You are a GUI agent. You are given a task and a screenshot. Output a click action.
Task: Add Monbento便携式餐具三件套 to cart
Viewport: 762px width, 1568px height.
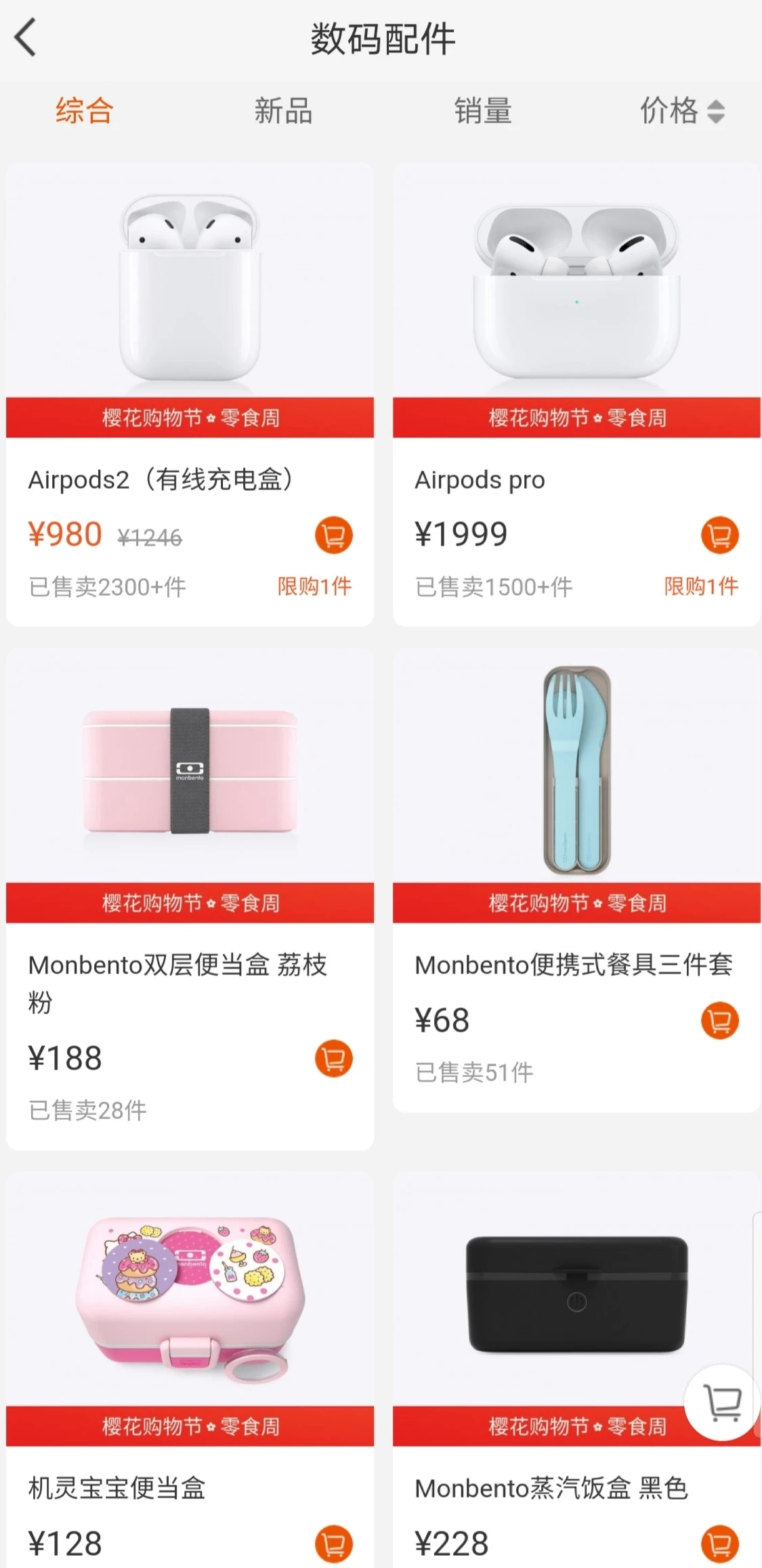[x=719, y=1020]
